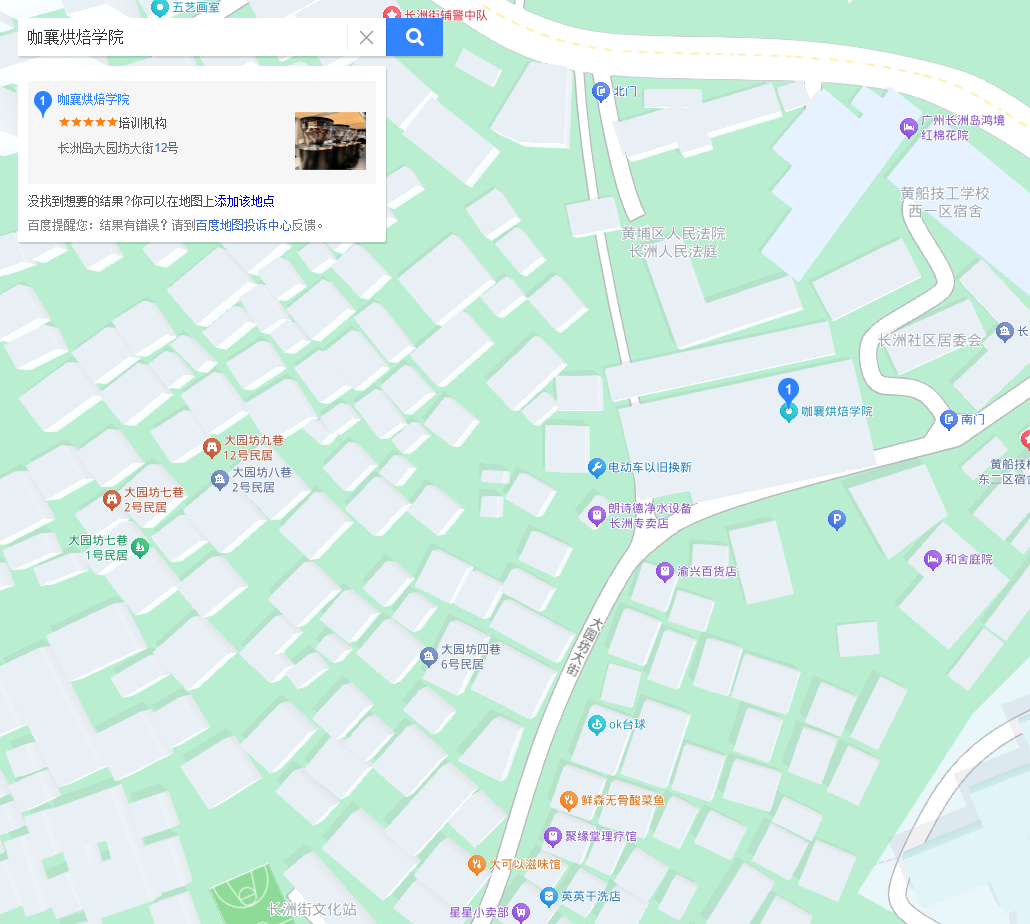Tap the 朗诗德净水设备 shop marker

click(x=597, y=515)
